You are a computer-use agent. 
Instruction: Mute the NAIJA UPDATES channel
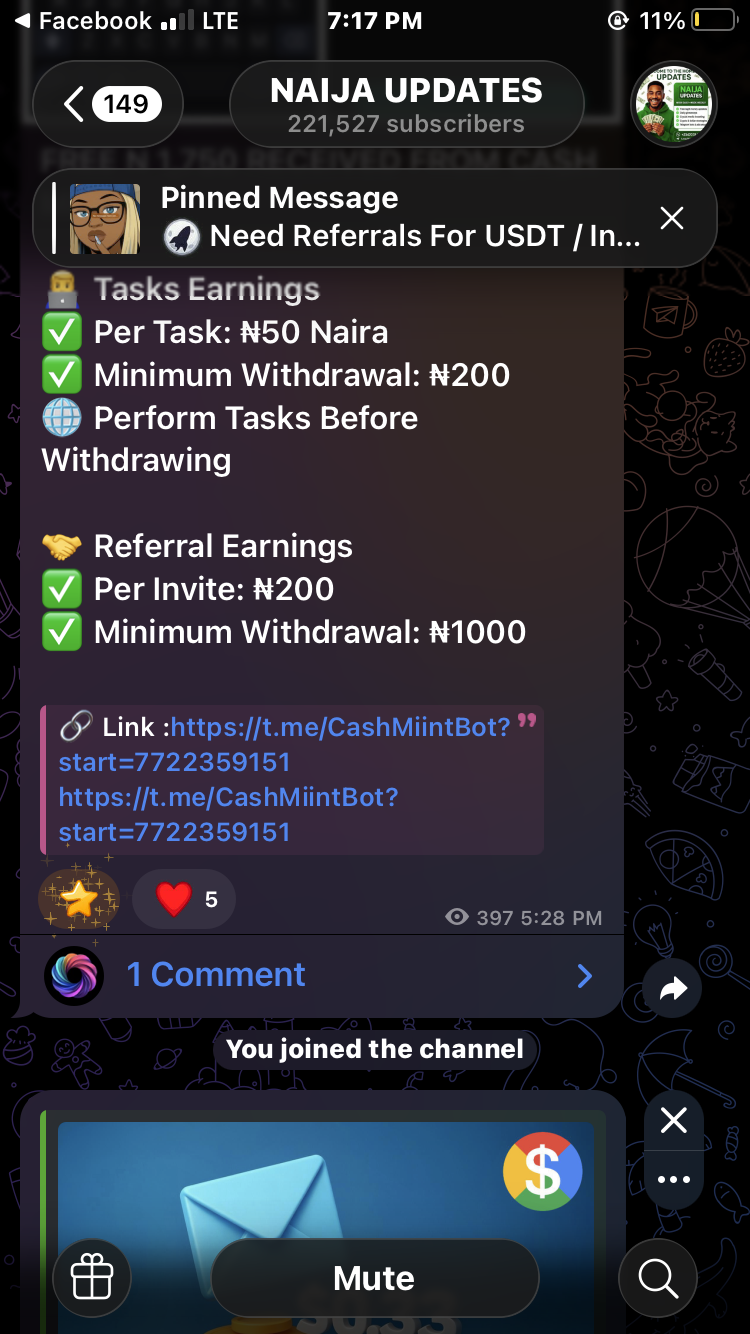coord(374,1278)
